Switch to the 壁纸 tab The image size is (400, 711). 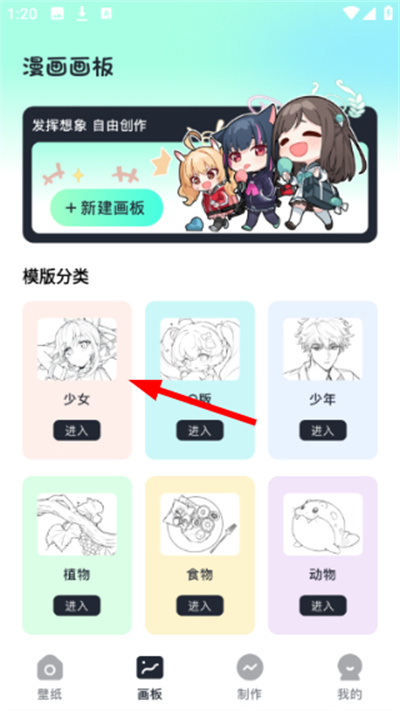pyautogui.click(x=50, y=677)
